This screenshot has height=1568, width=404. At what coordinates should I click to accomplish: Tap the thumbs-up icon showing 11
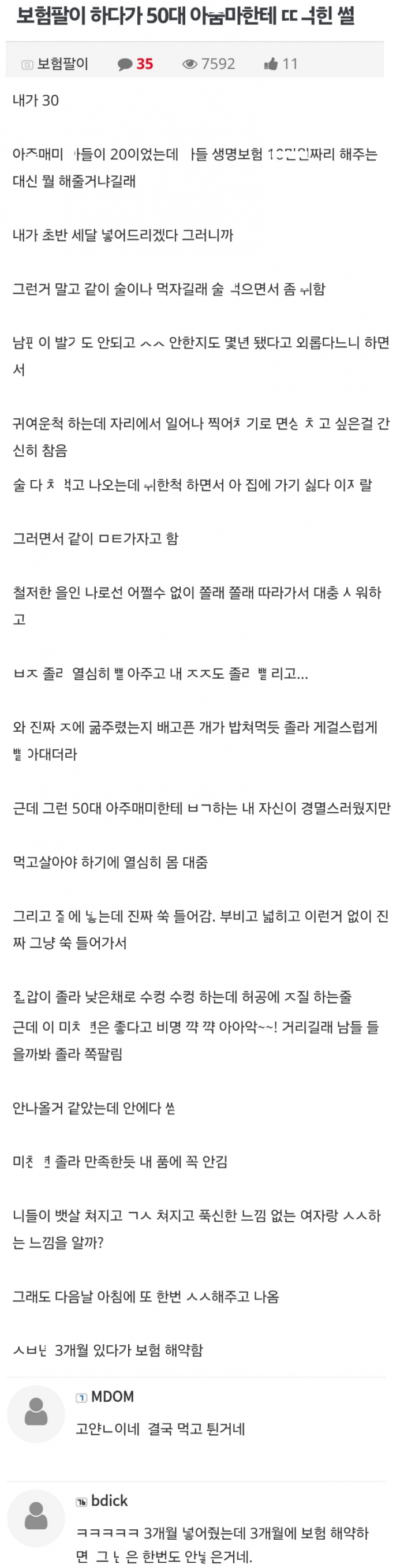tap(271, 64)
